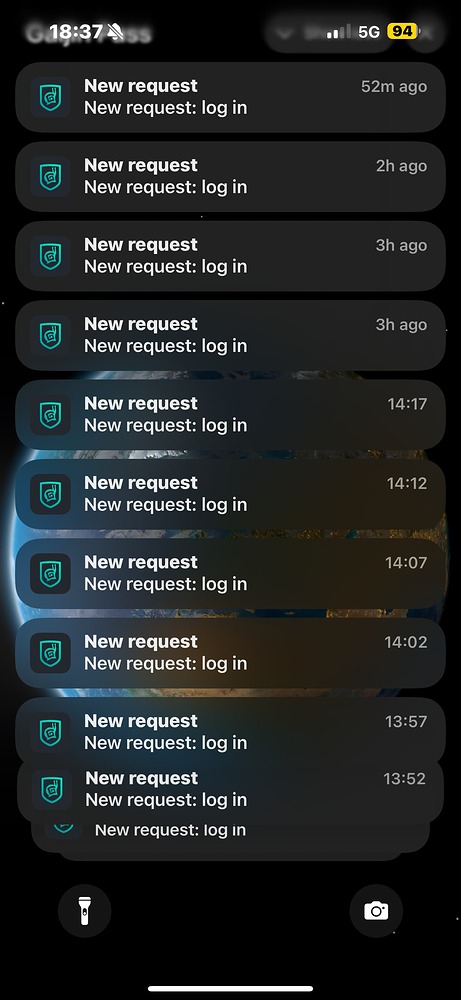Open the New request notification received at 14:02

(x=230, y=652)
